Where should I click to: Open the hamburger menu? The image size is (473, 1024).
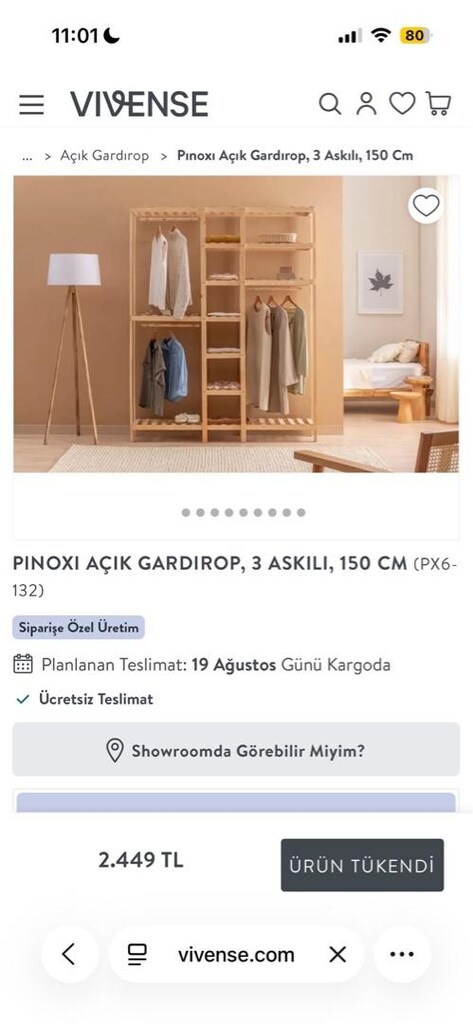point(31,104)
